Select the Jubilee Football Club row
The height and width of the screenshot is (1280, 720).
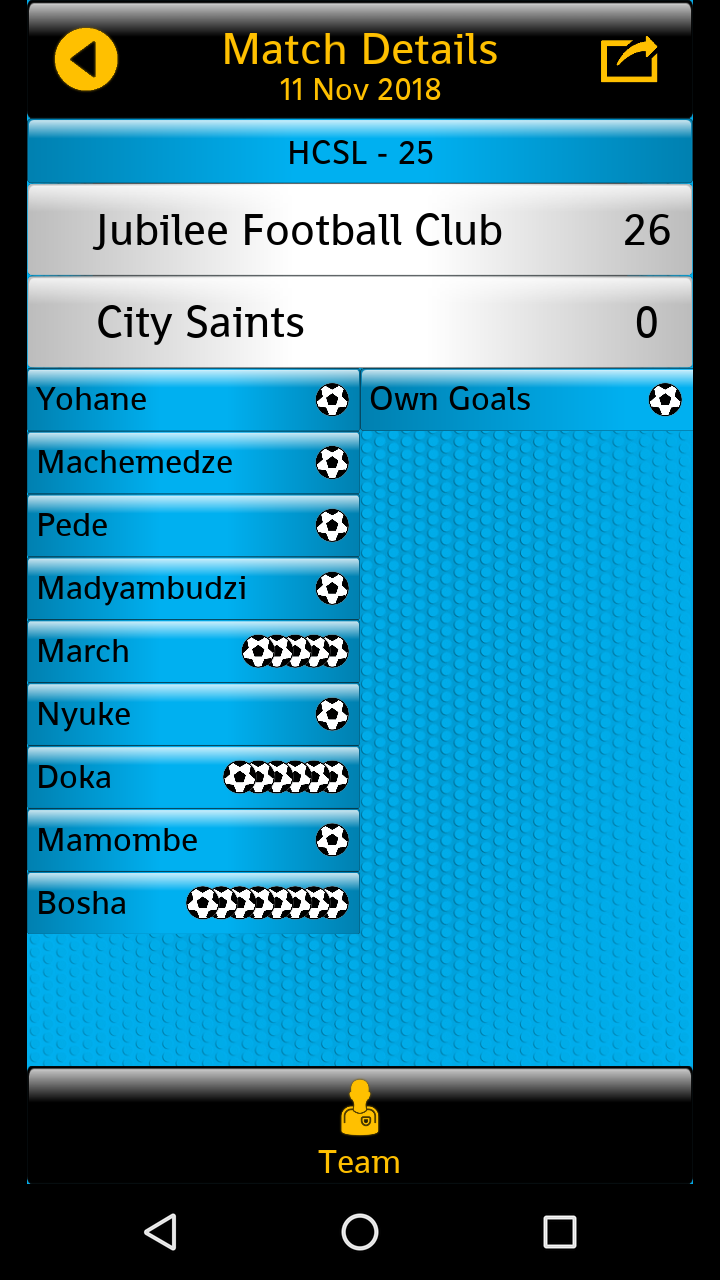pyautogui.click(x=359, y=231)
